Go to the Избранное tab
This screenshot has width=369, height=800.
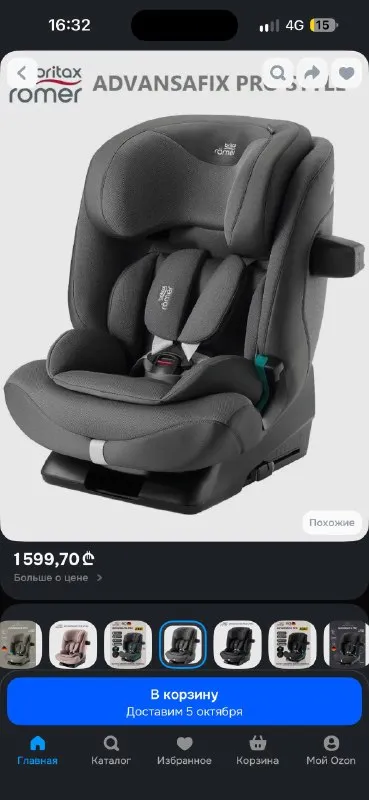(x=184, y=751)
